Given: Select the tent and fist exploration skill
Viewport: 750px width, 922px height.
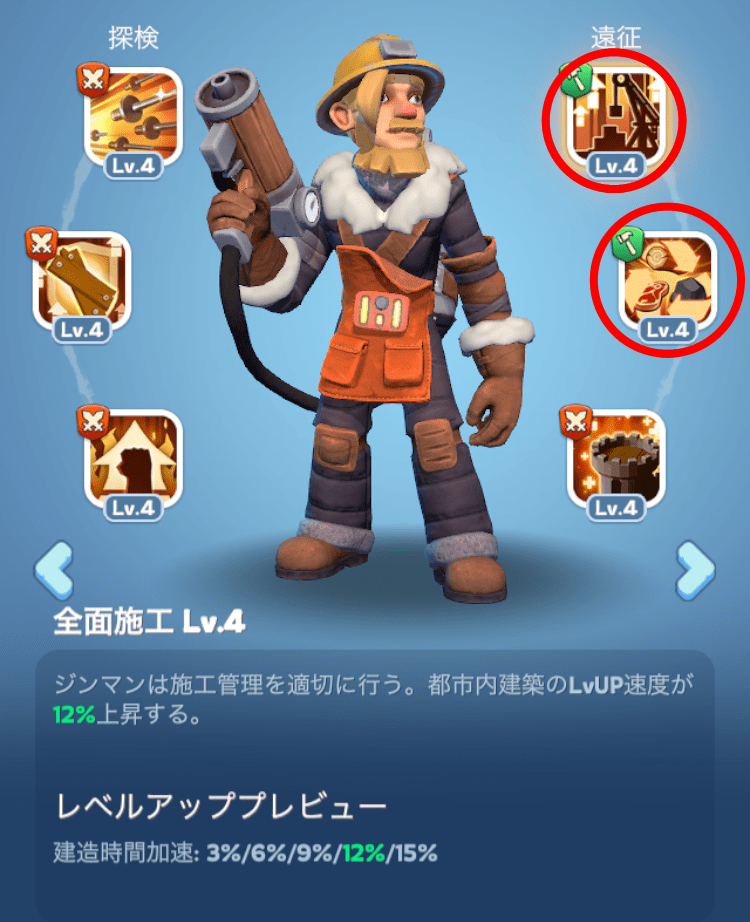Looking at the screenshot, I should point(134,458).
